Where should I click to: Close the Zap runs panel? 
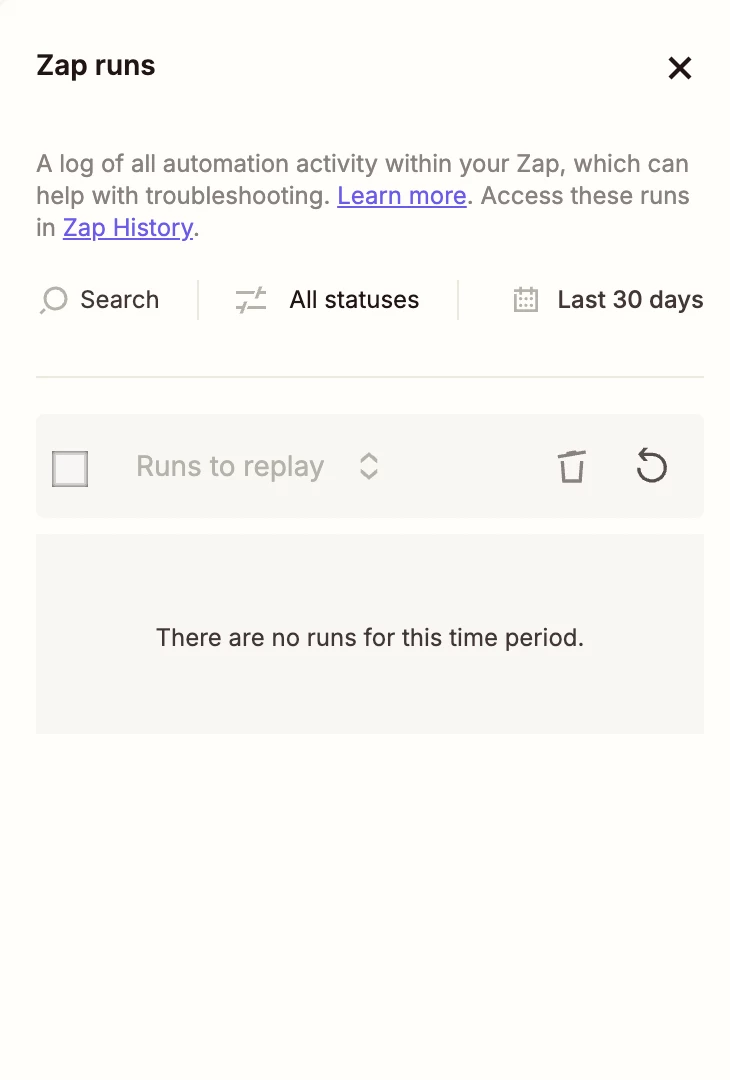pyautogui.click(x=680, y=68)
